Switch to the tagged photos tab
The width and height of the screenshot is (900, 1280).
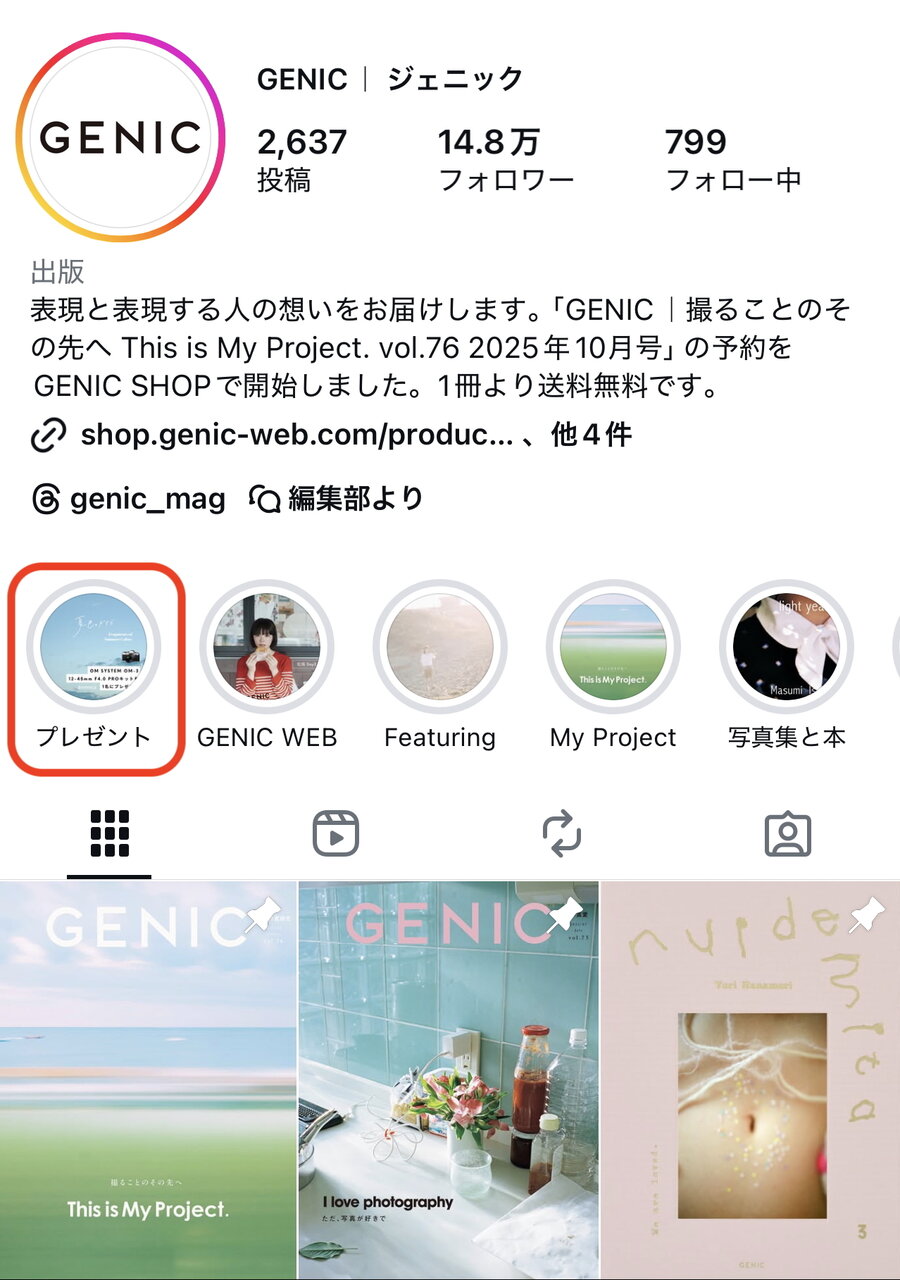(788, 833)
